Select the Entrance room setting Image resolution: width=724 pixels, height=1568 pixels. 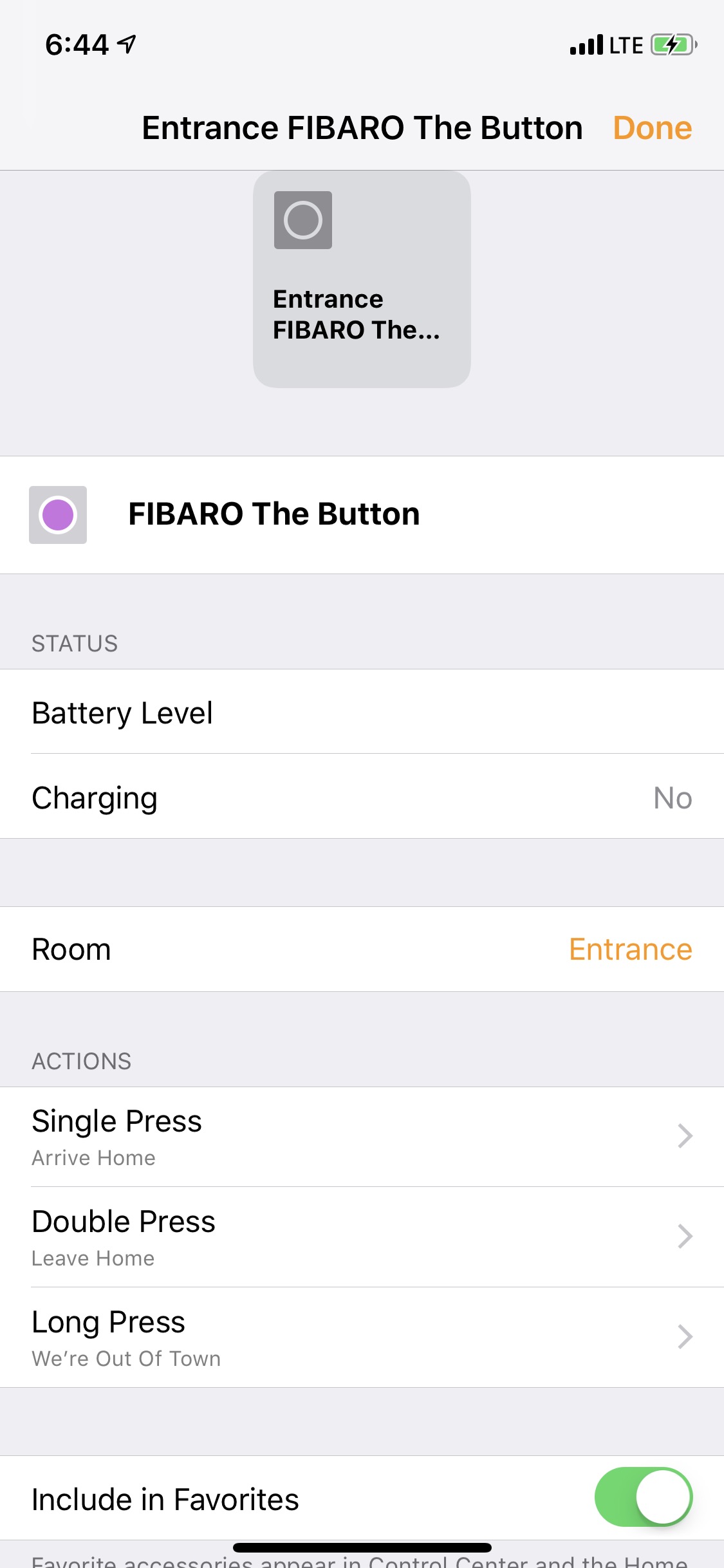pyautogui.click(x=630, y=949)
